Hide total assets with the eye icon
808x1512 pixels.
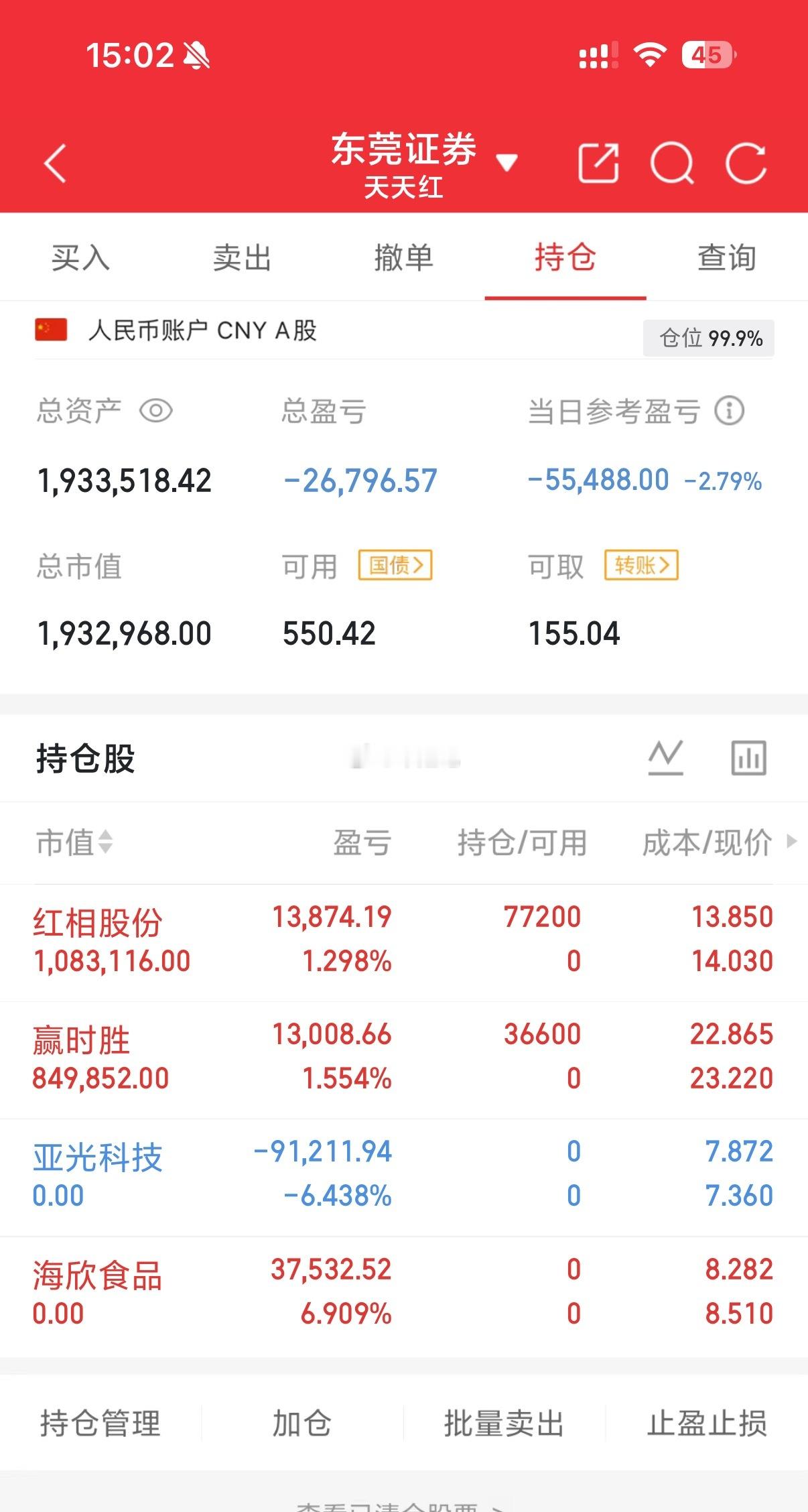pos(155,410)
